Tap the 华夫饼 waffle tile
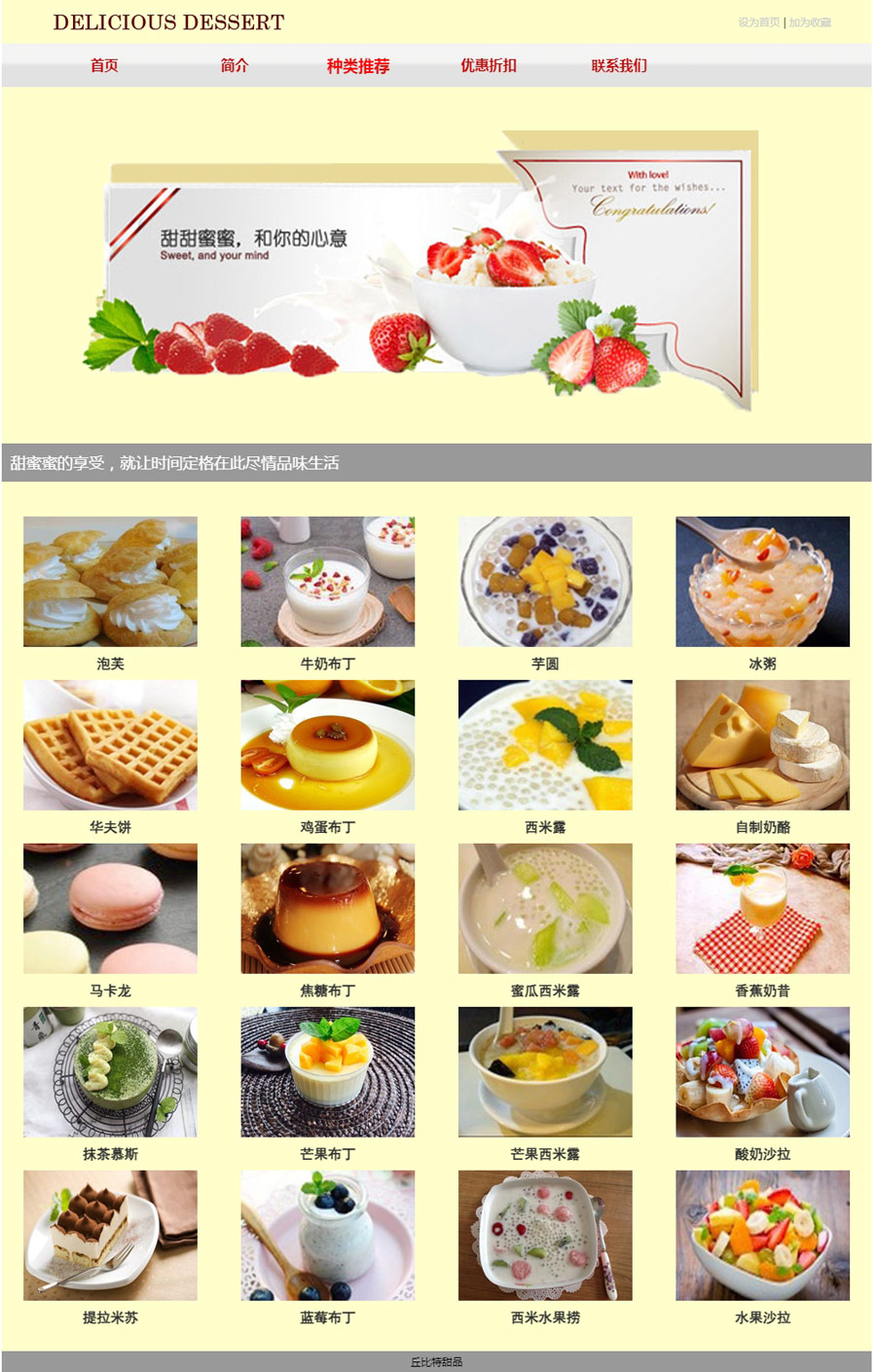The width and height of the screenshot is (876, 1372). [x=110, y=745]
